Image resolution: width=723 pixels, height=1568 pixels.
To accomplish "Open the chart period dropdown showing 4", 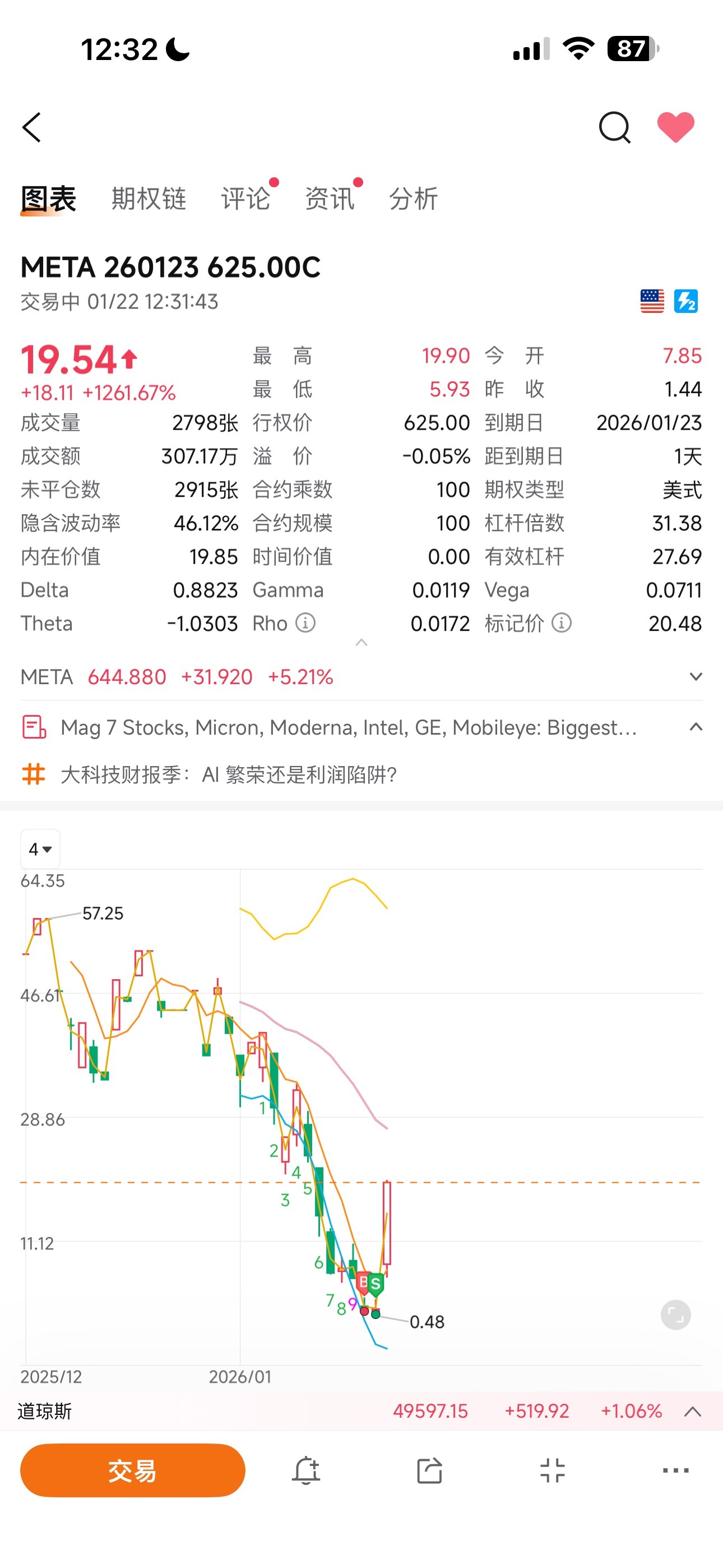I will pos(40,848).
